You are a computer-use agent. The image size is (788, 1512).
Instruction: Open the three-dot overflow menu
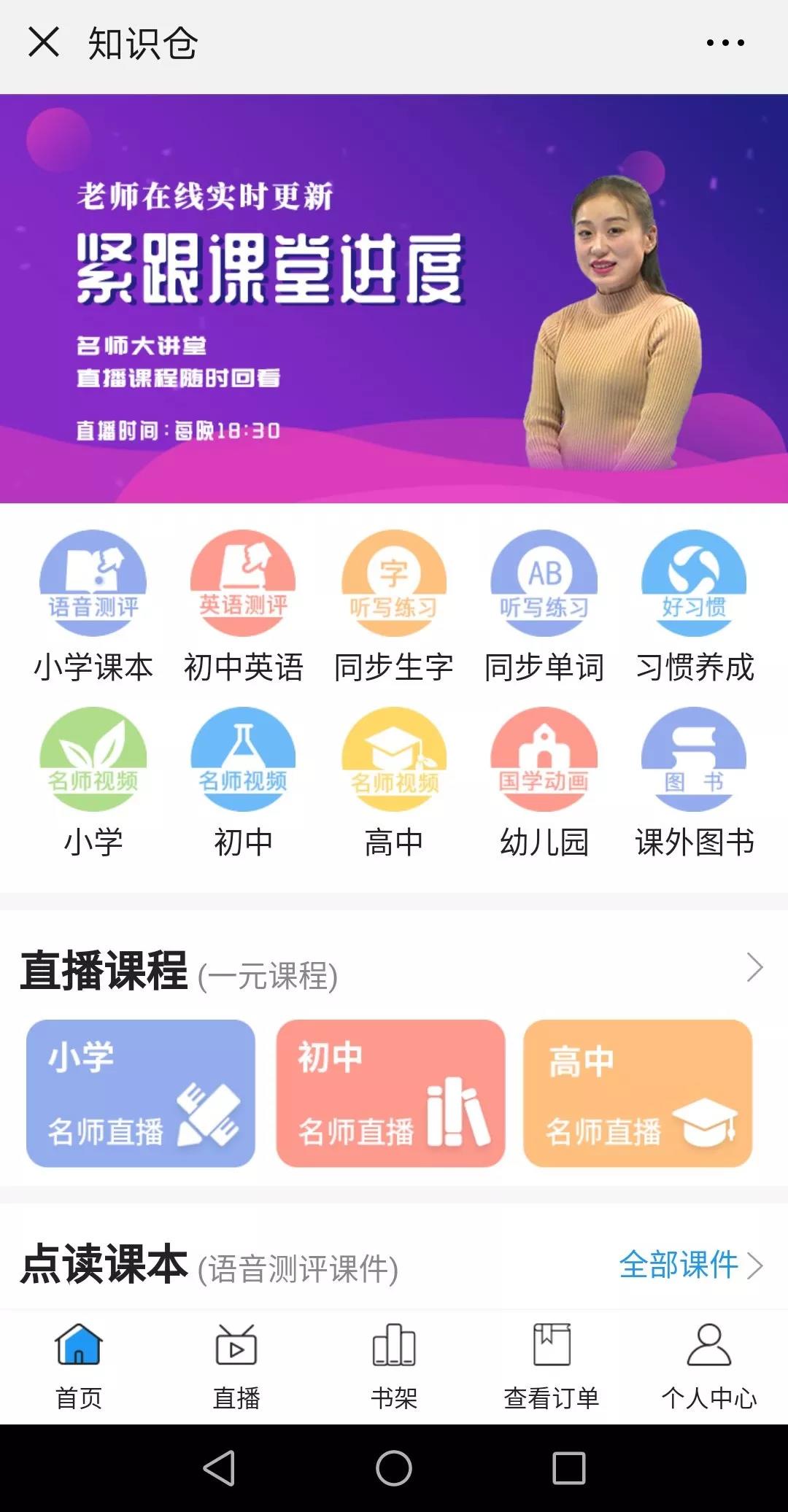[x=725, y=43]
